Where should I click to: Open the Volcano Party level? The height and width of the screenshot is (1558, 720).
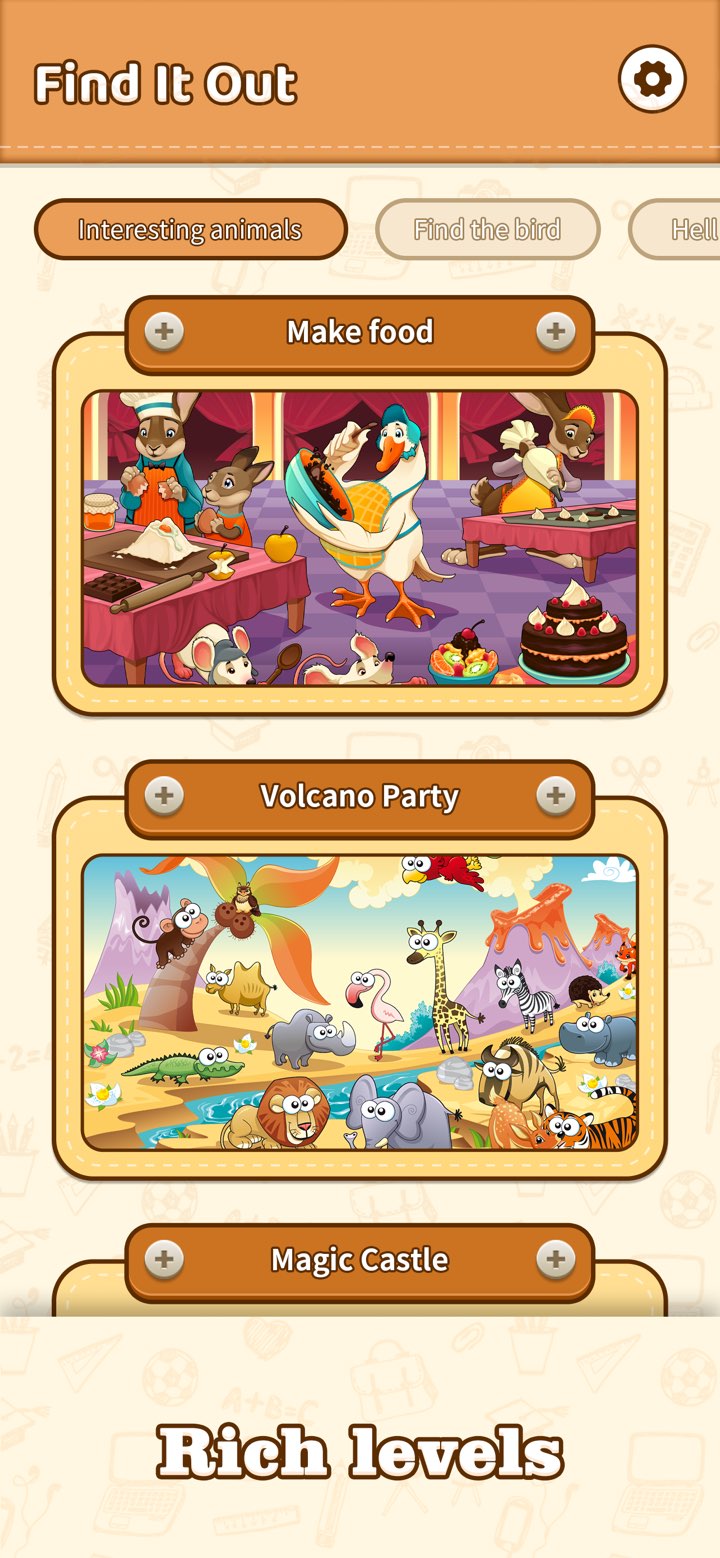(360, 1002)
